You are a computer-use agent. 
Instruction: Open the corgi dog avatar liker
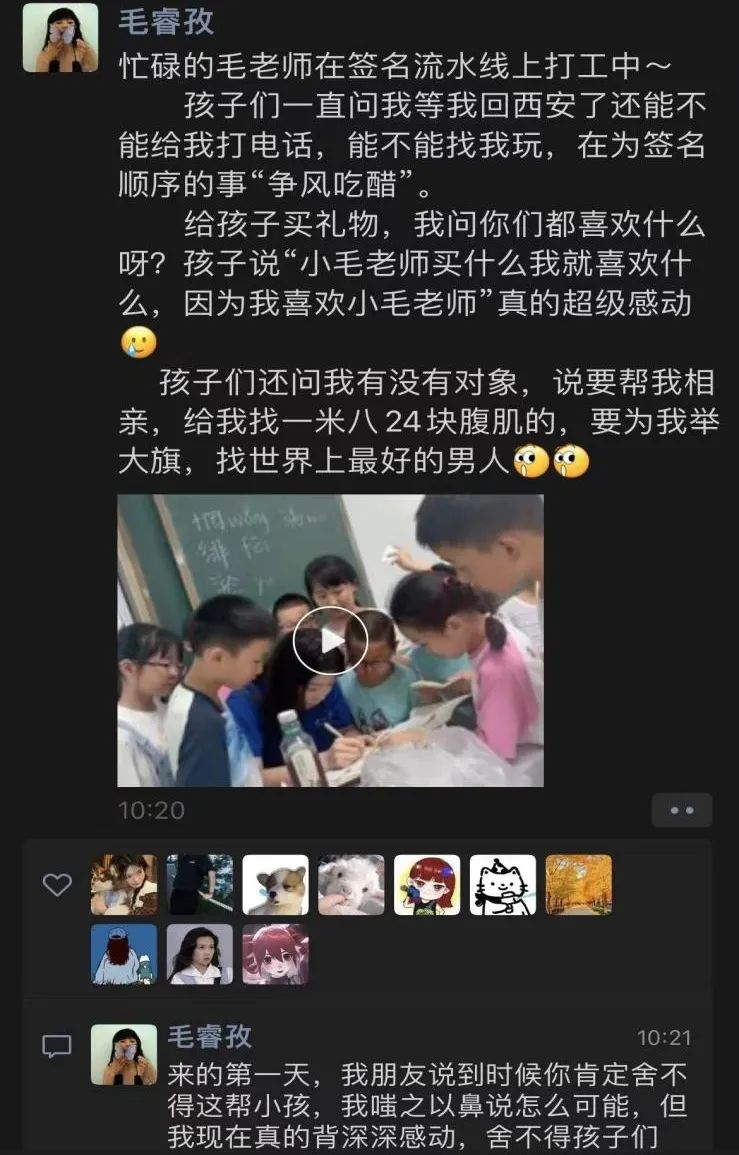coord(275,885)
